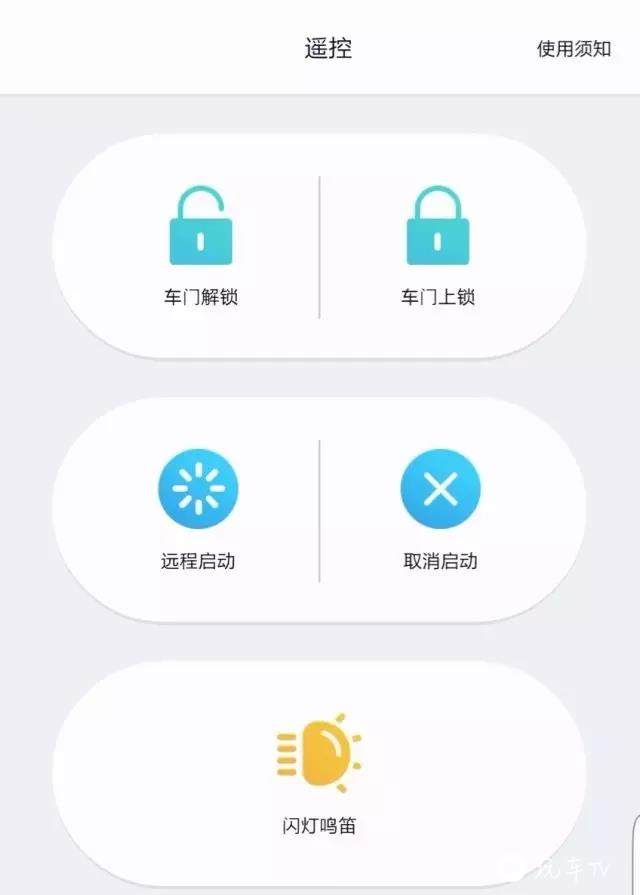The width and height of the screenshot is (640, 895).
Task: Cancel remote start with 取消启动
Action: click(440, 505)
